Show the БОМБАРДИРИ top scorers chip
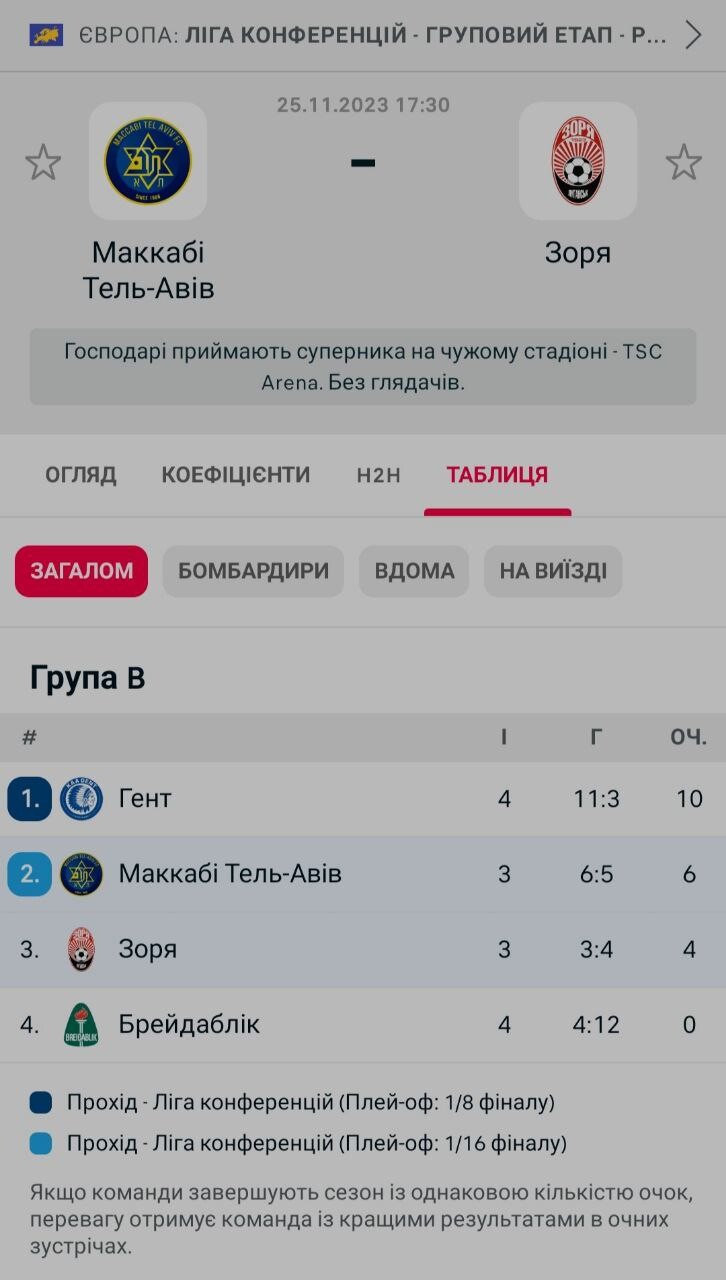726x1280 pixels. tap(253, 571)
